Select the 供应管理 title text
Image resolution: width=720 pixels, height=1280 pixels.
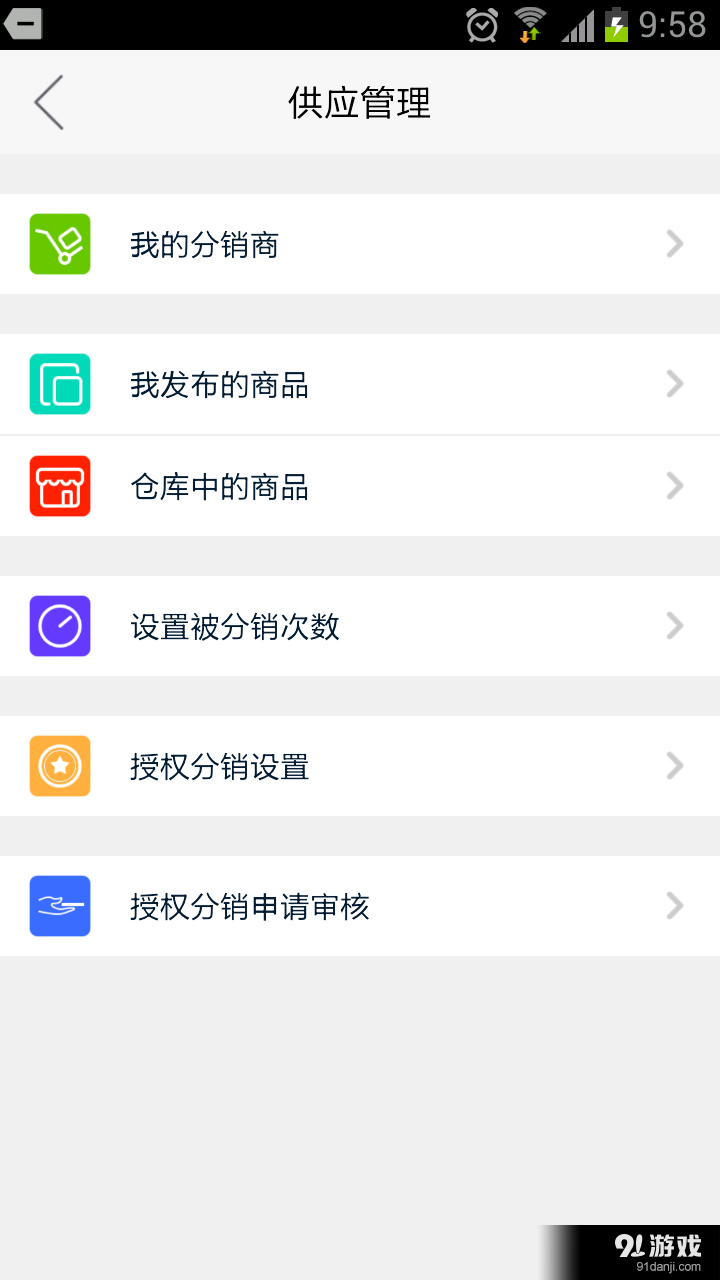click(360, 103)
